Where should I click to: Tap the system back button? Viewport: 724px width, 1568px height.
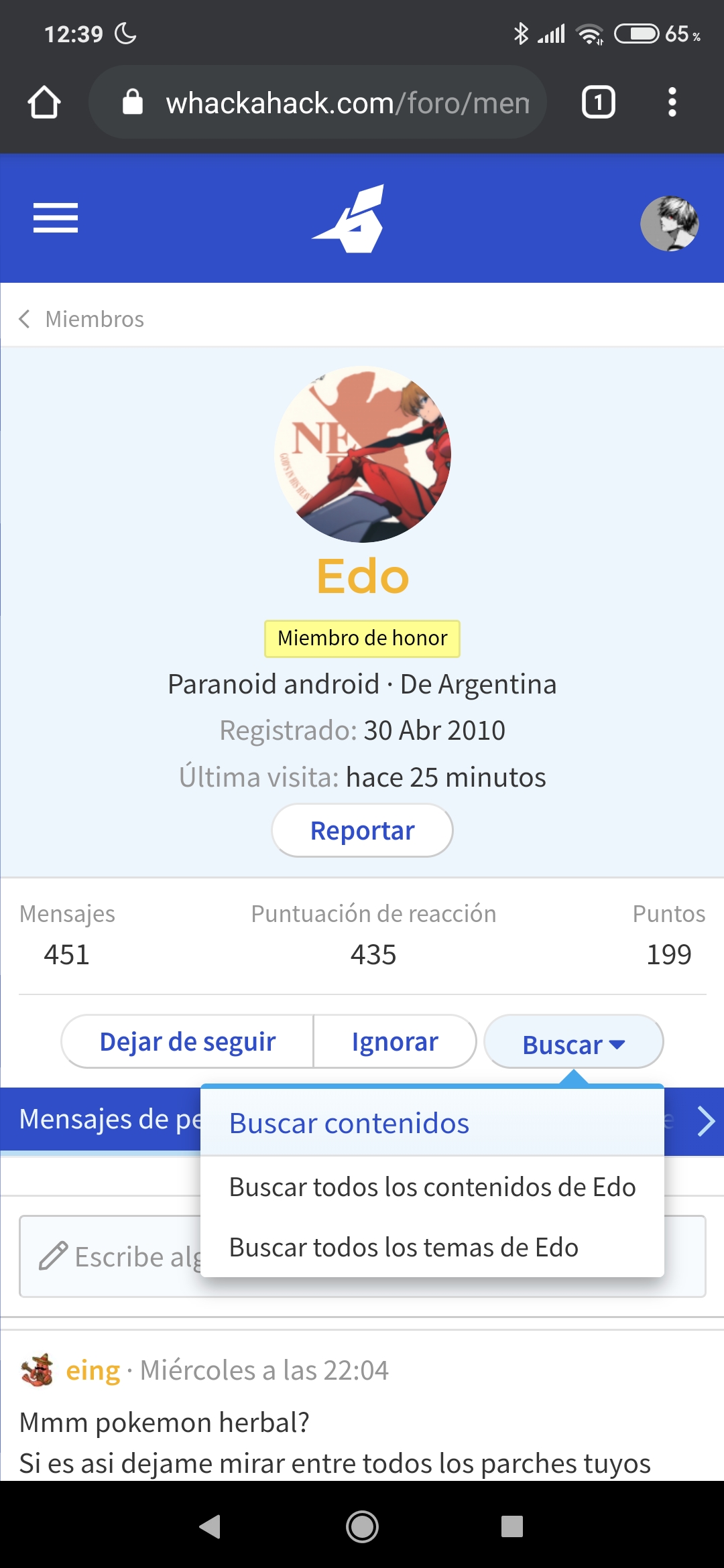click(210, 1526)
